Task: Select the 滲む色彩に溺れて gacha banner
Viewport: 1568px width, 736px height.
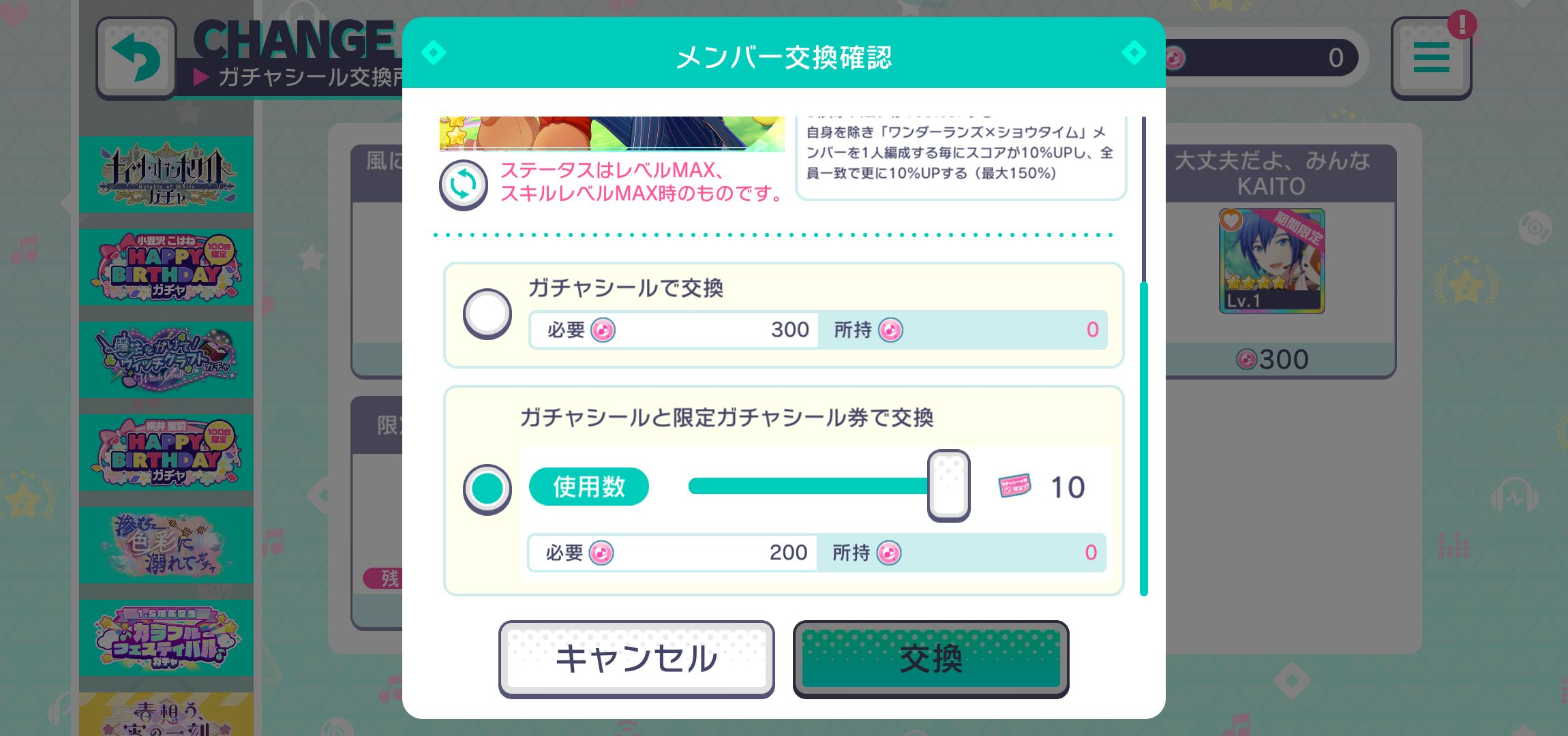Action: pyautogui.click(x=166, y=545)
